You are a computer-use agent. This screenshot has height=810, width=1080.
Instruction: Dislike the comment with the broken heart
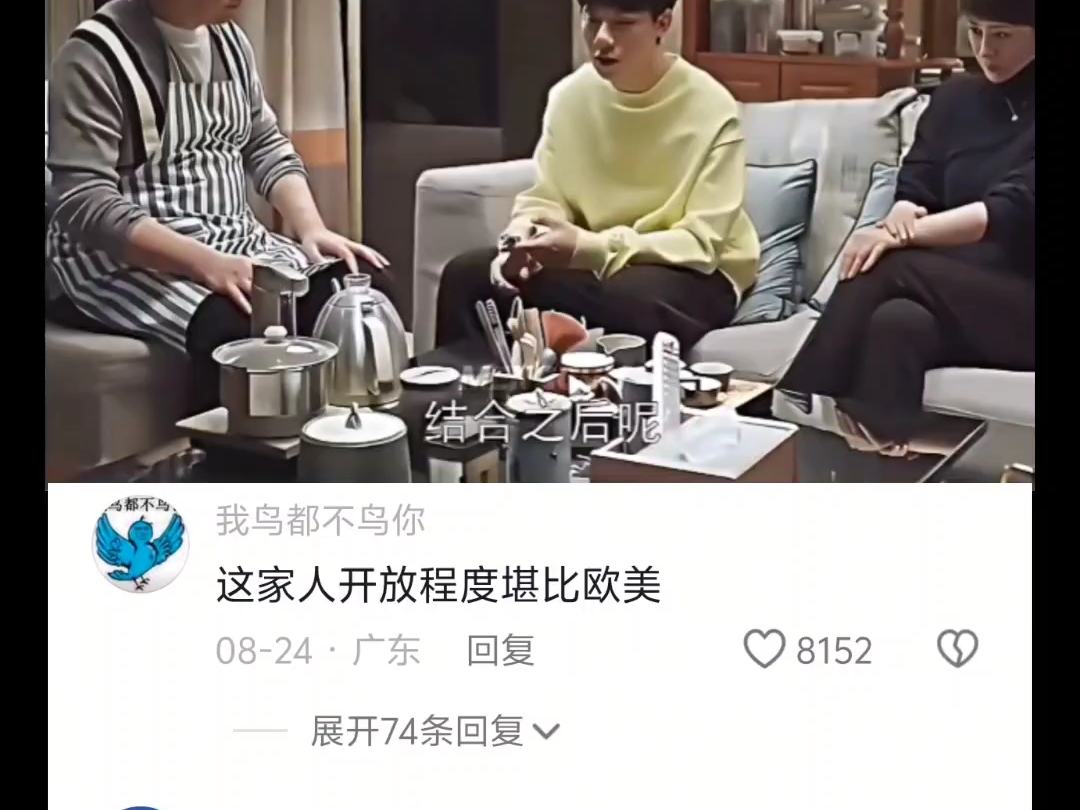pyautogui.click(x=957, y=649)
